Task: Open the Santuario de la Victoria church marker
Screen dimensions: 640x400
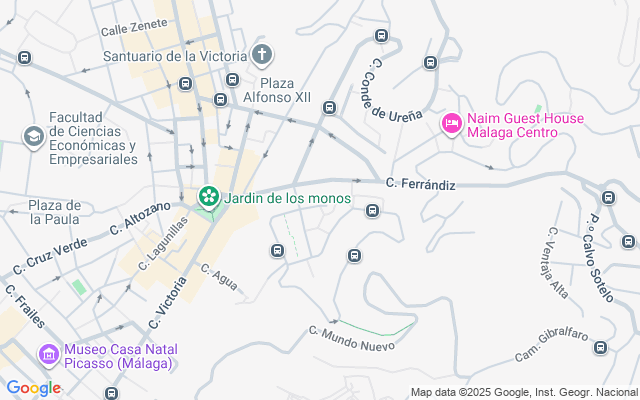Action: (262, 55)
